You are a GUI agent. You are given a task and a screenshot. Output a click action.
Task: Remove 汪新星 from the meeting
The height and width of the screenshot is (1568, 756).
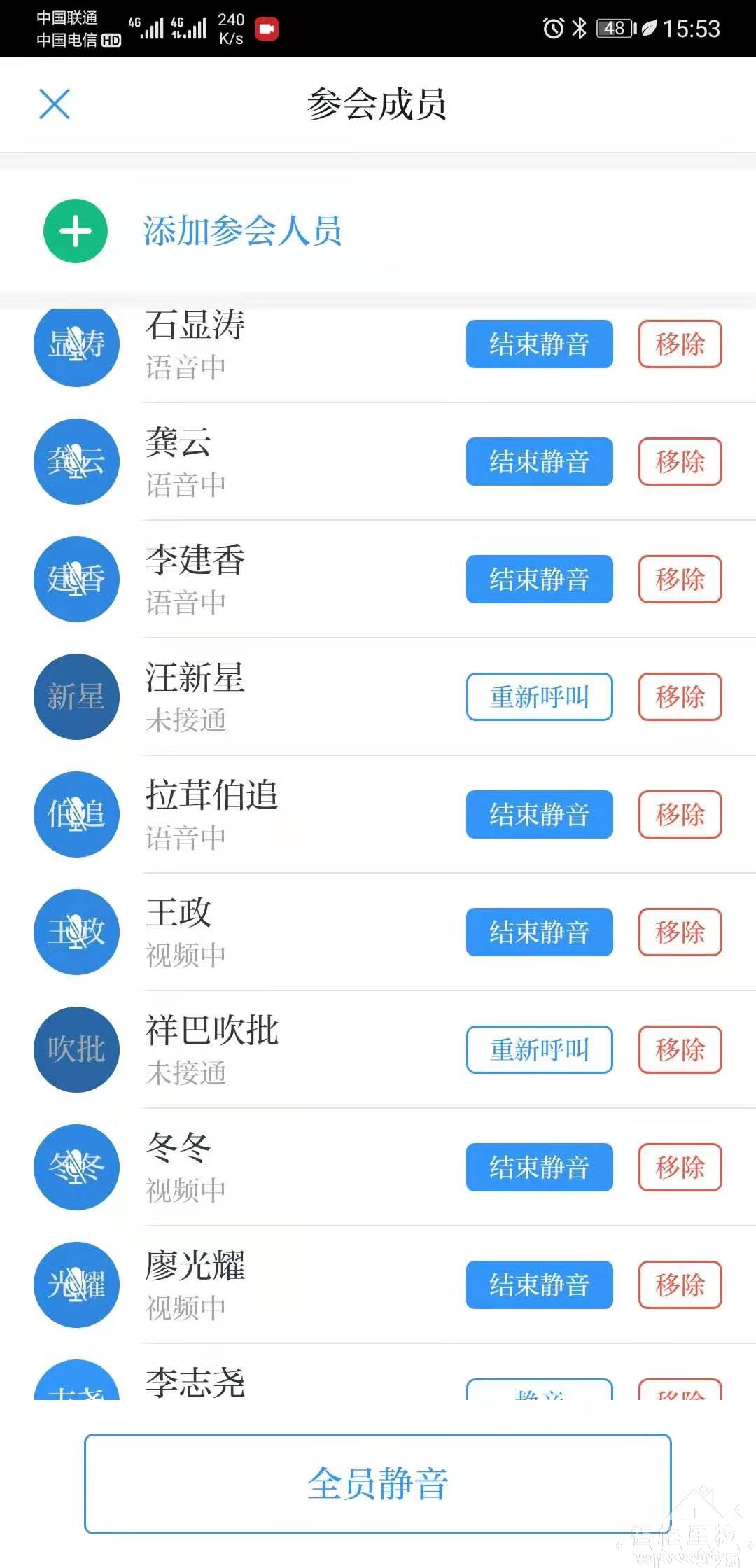coord(680,696)
